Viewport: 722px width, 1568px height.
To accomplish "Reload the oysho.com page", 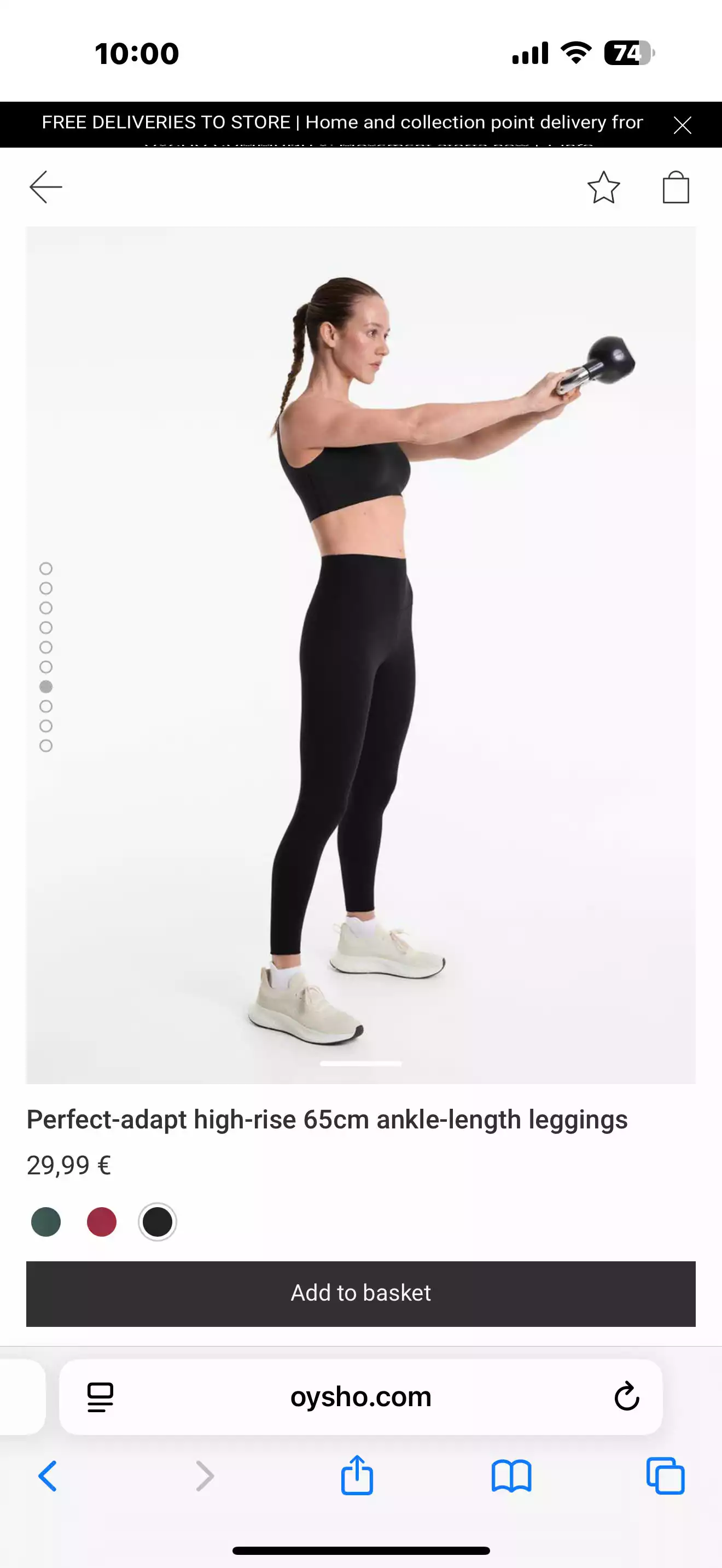I will pyautogui.click(x=626, y=1397).
